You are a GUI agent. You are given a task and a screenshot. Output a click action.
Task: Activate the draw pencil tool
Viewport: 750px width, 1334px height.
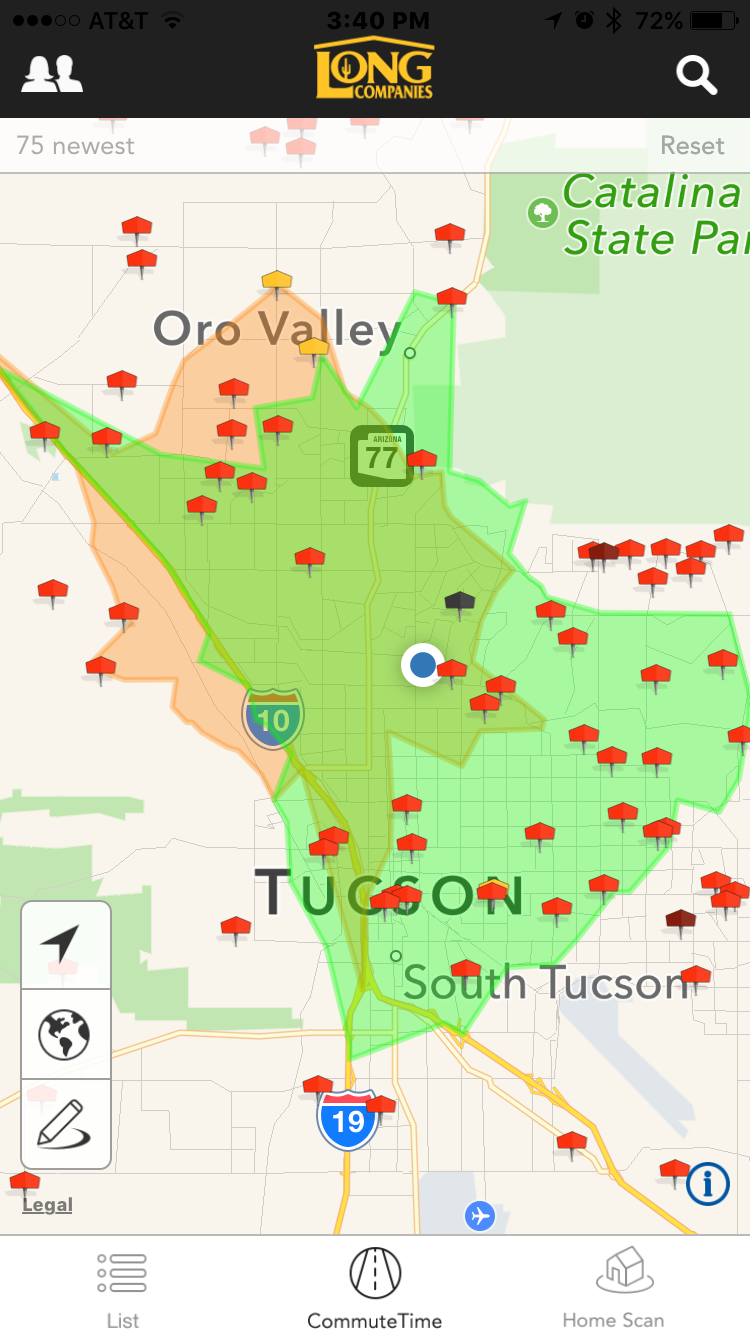[65, 1124]
